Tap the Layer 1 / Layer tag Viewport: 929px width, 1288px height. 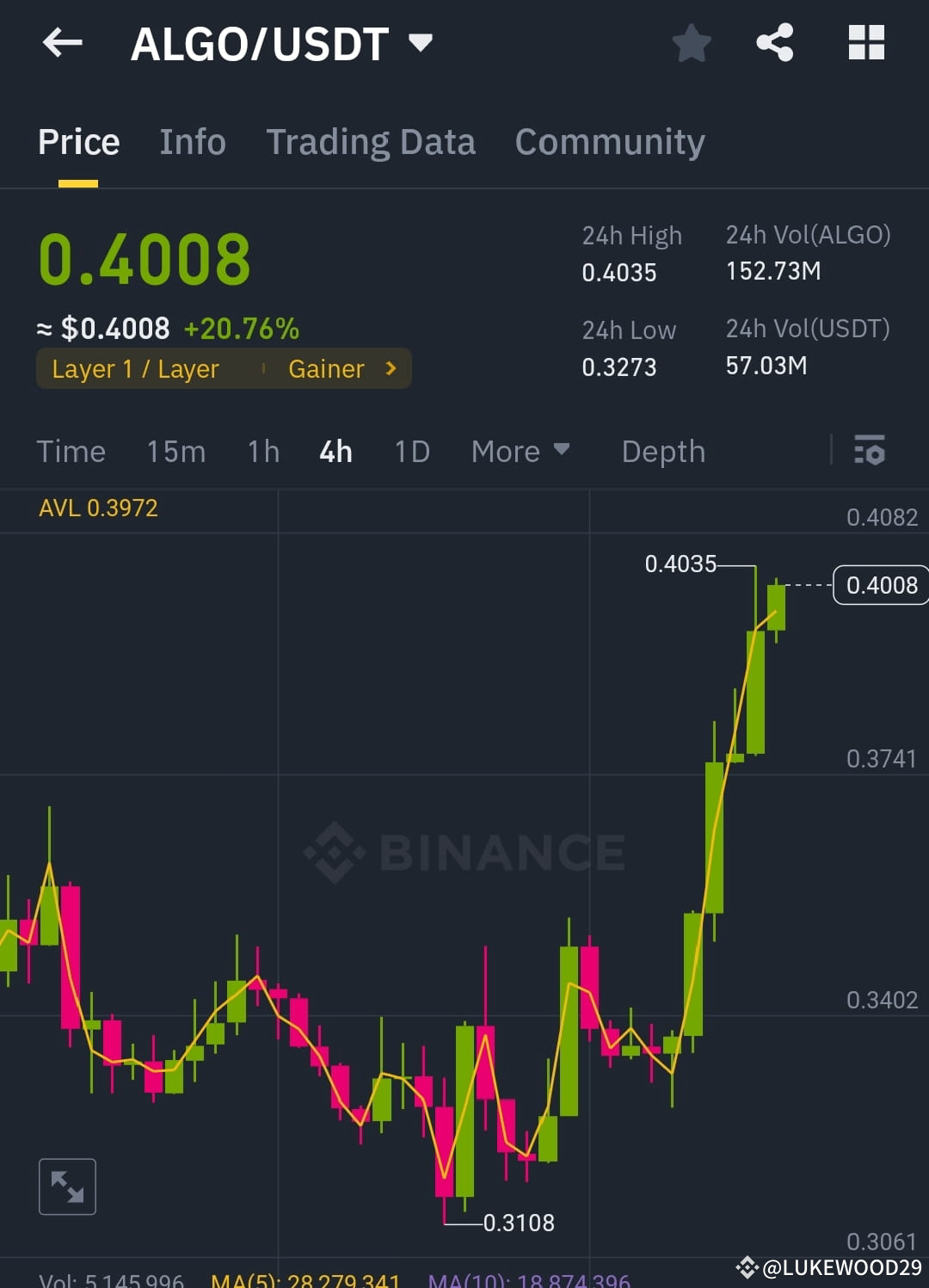[x=134, y=368]
